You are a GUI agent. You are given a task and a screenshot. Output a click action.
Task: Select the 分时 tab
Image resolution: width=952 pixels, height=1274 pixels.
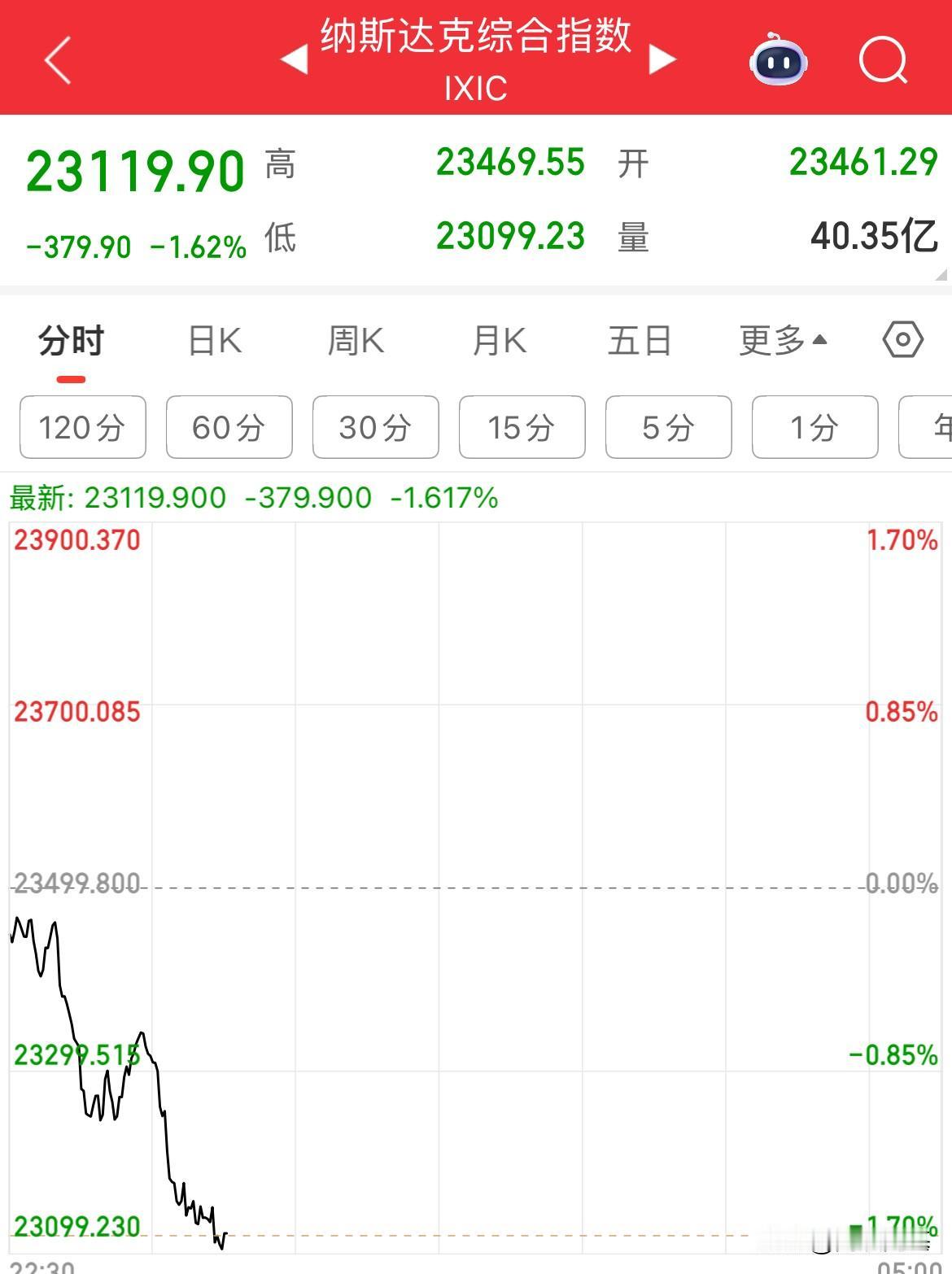[70, 342]
